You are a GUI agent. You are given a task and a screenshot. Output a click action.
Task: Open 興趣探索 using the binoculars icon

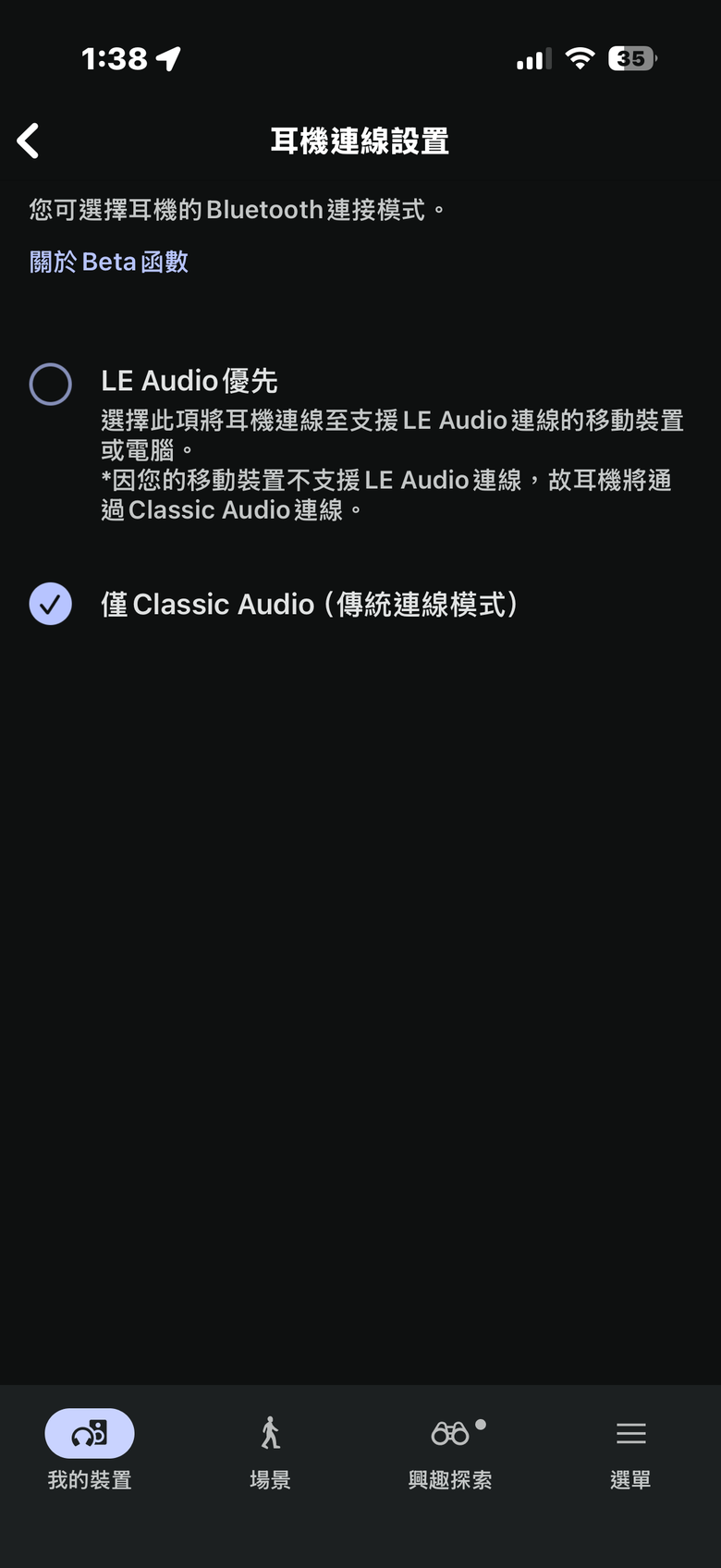450,1434
